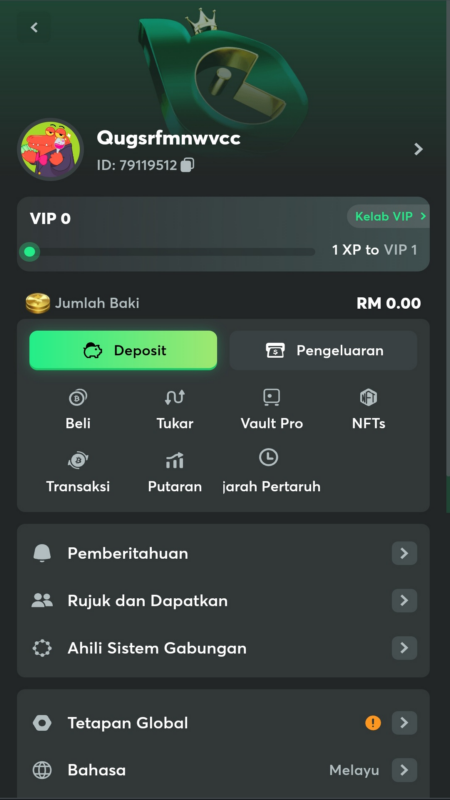450x800 pixels.
Task: Open profile details via the chevron beside the username
Action: pyautogui.click(x=418, y=149)
